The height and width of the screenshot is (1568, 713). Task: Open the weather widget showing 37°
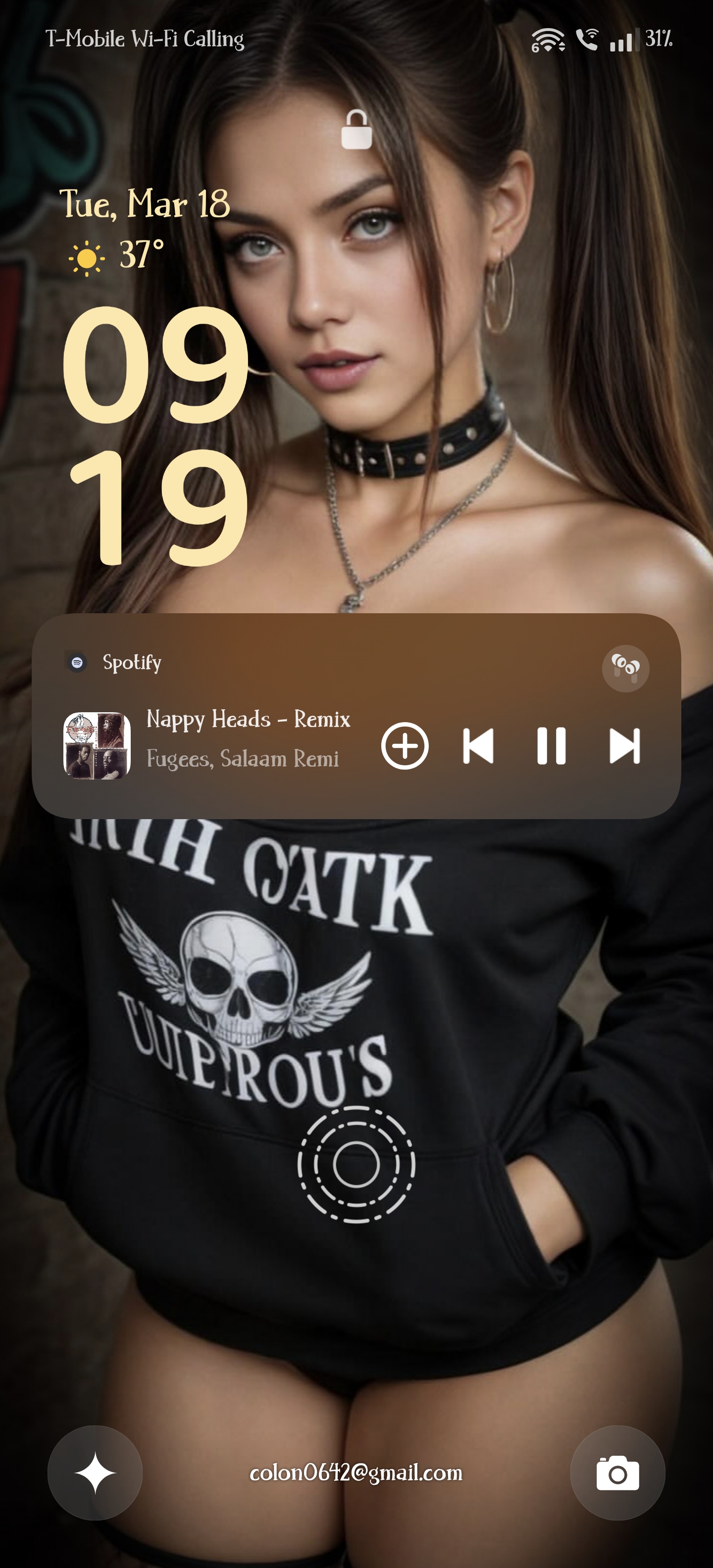(117, 256)
